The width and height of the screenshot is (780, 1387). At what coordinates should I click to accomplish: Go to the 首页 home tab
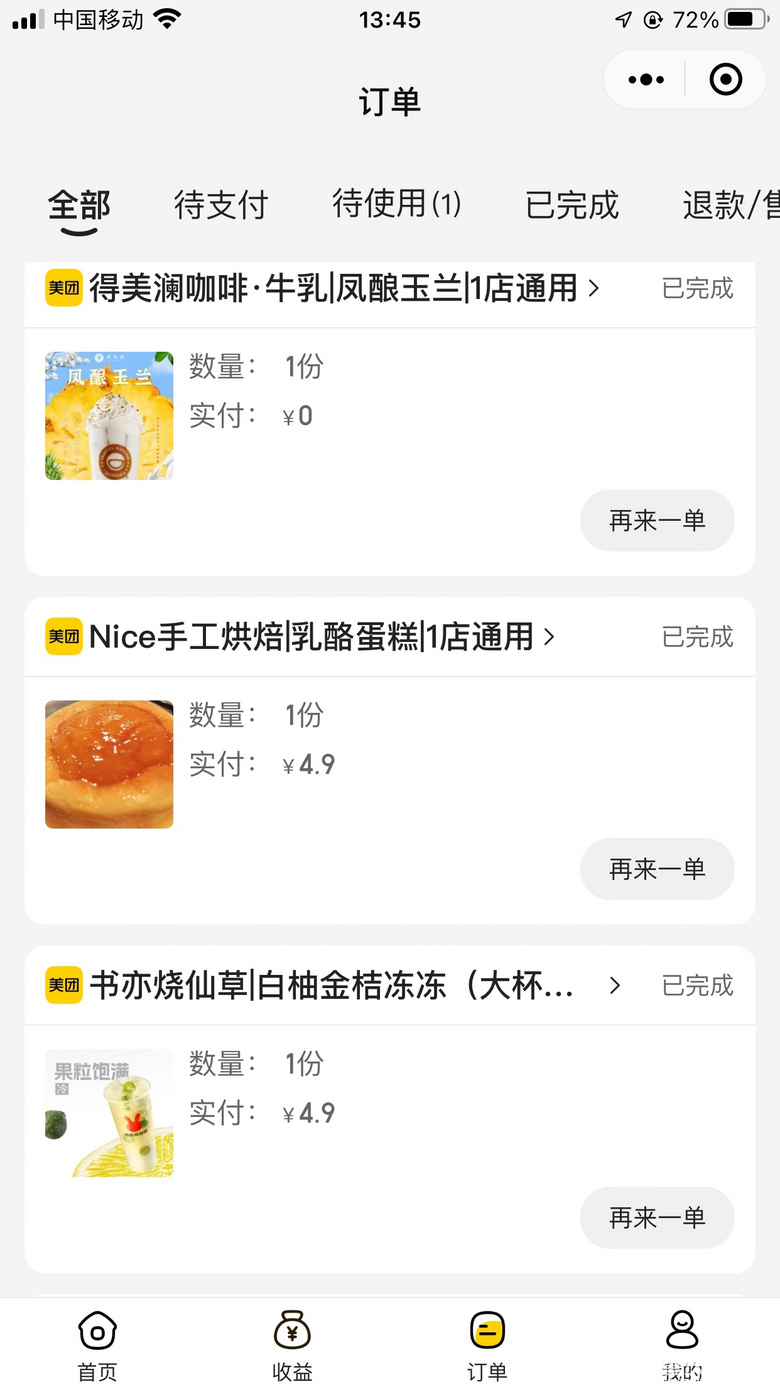[97, 1345]
